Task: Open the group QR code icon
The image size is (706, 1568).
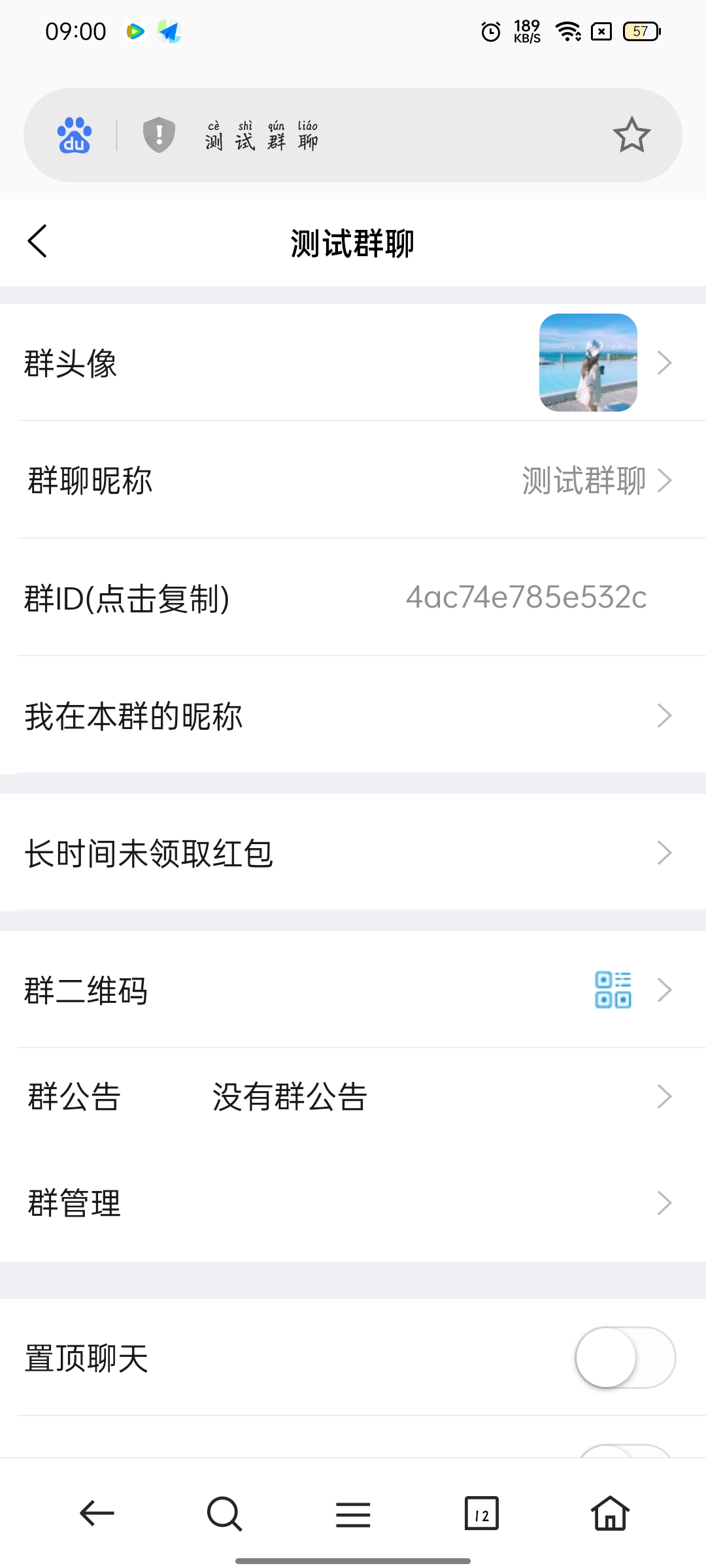Action: click(x=613, y=990)
